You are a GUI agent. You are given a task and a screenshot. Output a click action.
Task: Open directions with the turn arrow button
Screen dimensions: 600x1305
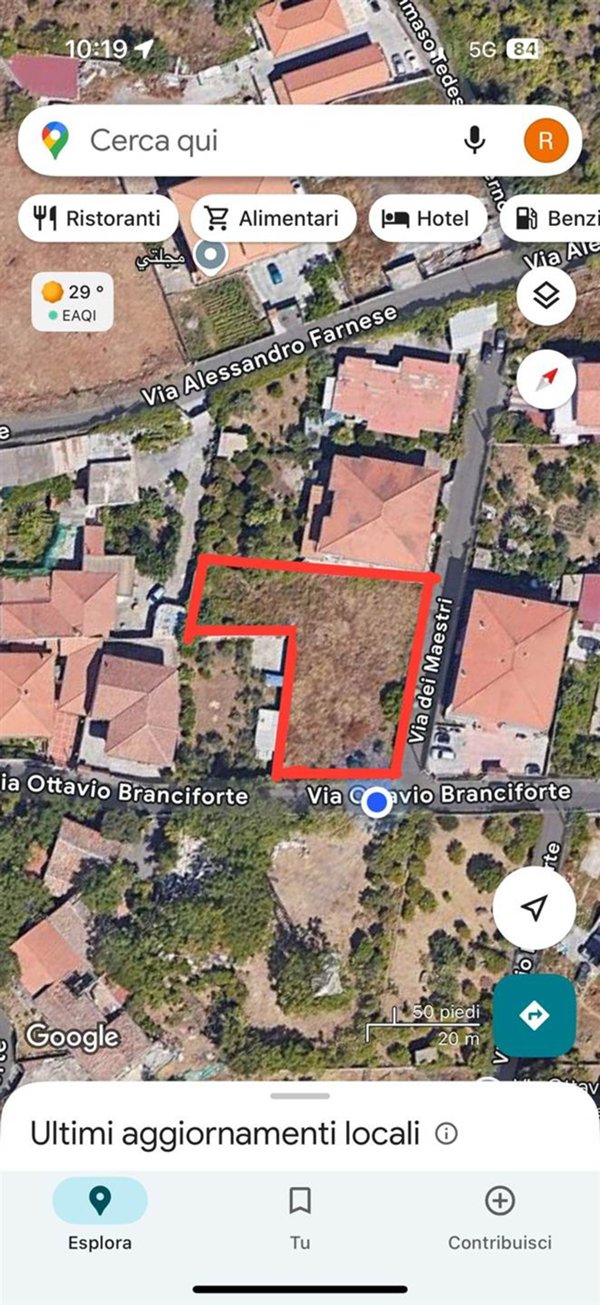pyautogui.click(x=534, y=1015)
